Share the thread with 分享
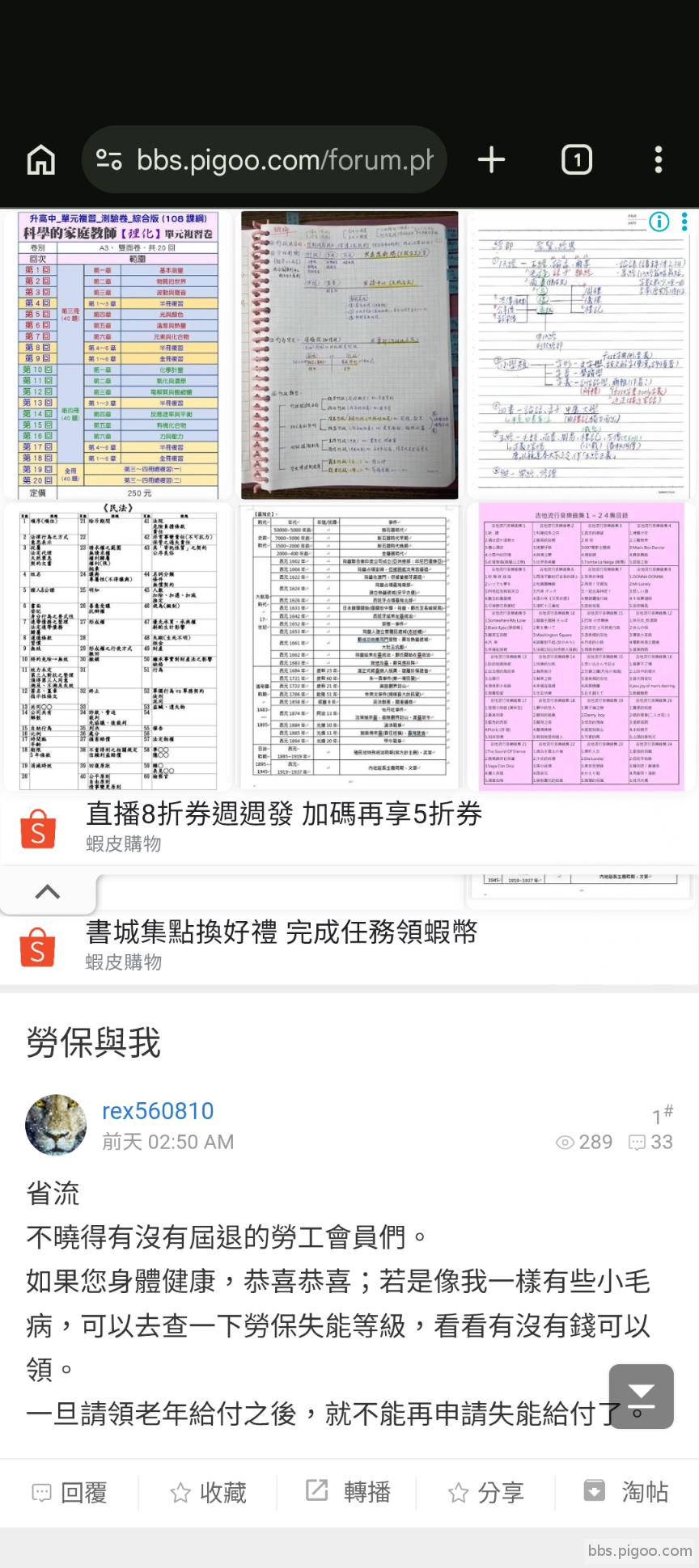 point(486,1492)
